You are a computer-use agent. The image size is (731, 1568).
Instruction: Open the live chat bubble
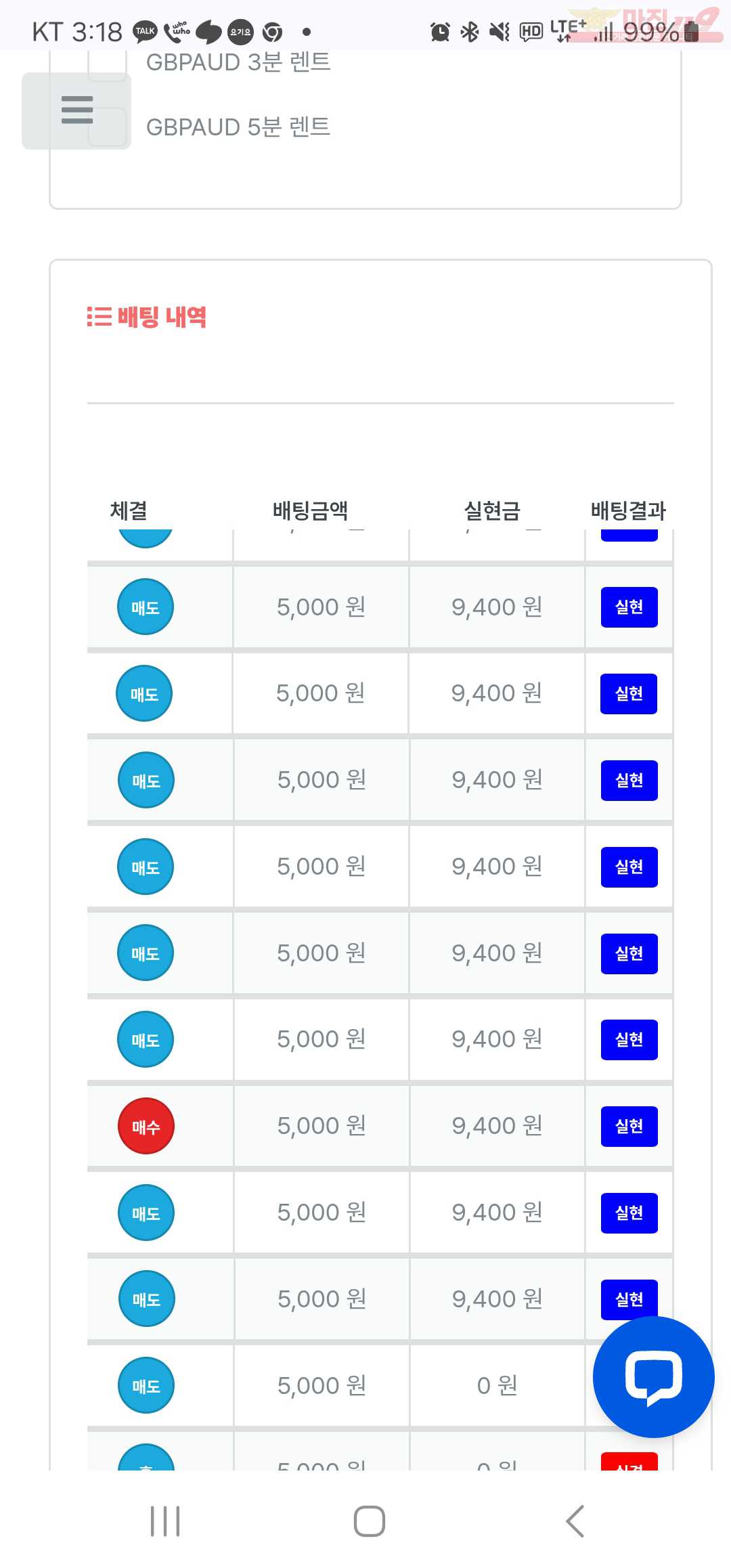[653, 1376]
